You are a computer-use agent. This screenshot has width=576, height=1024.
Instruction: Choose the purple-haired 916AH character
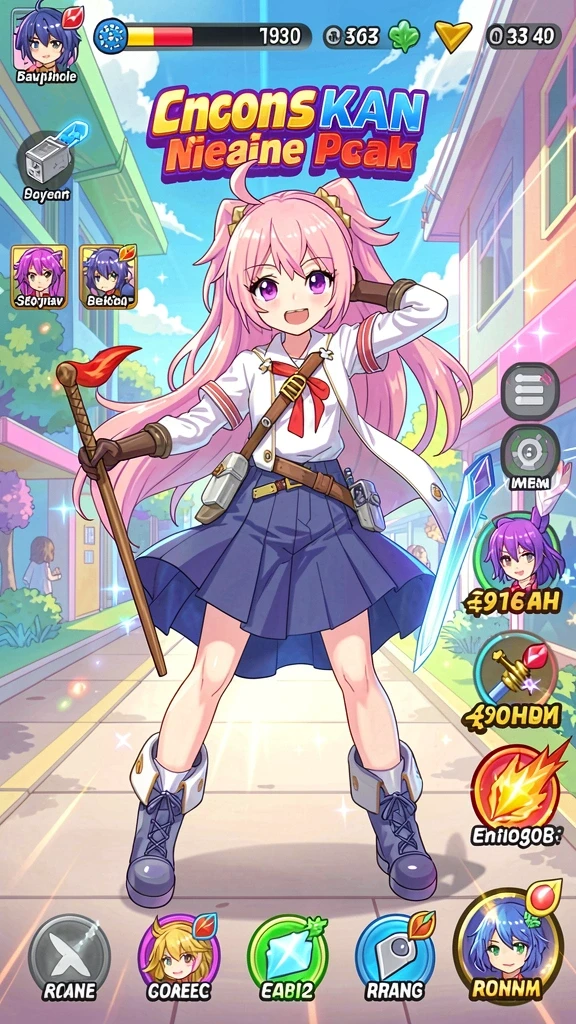(520, 552)
